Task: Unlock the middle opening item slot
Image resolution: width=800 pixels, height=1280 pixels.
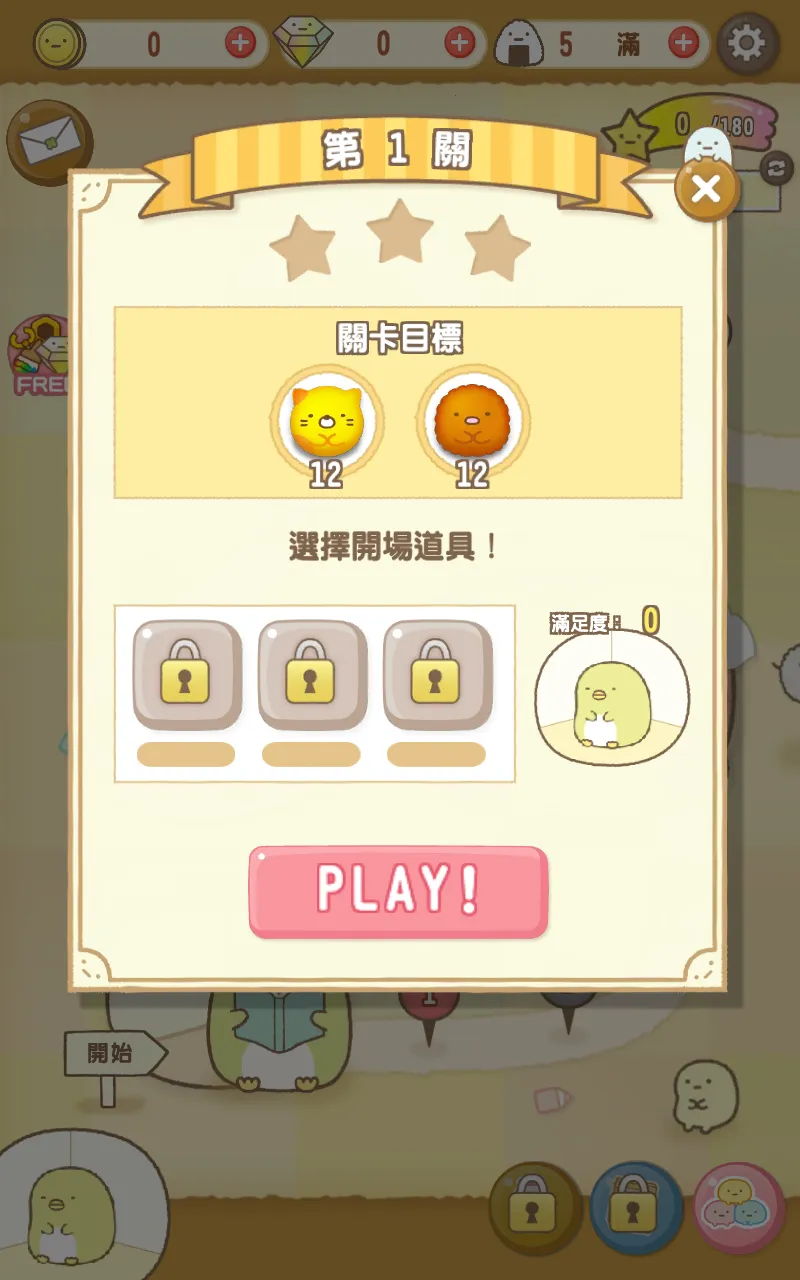Action: 311,675
